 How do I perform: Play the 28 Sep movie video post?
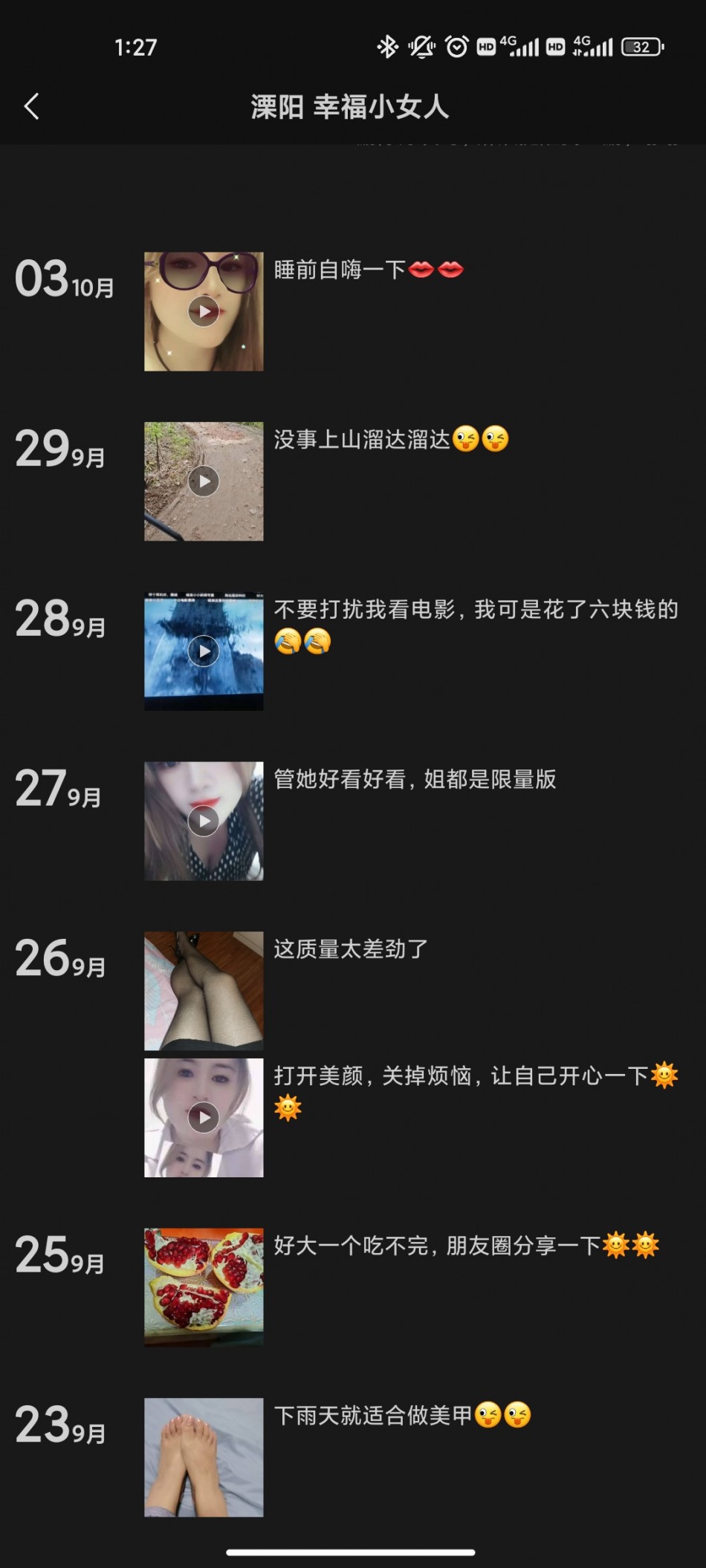(x=204, y=651)
